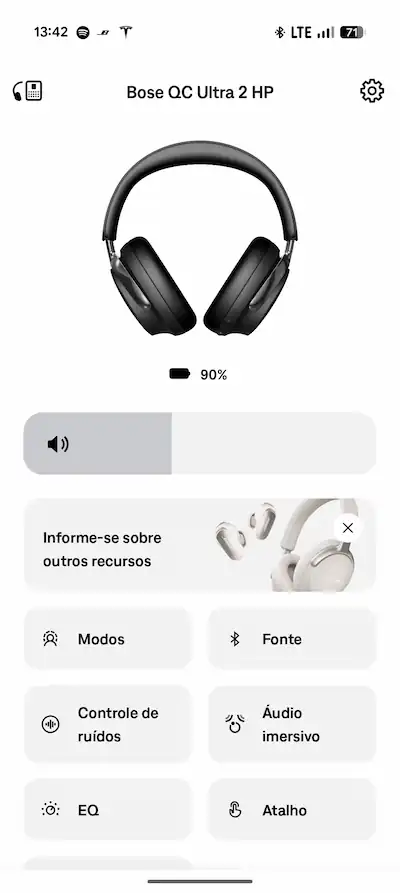400x893 pixels.
Task: Open the Informe-se sobre outros recursos card
Action: point(199,545)
